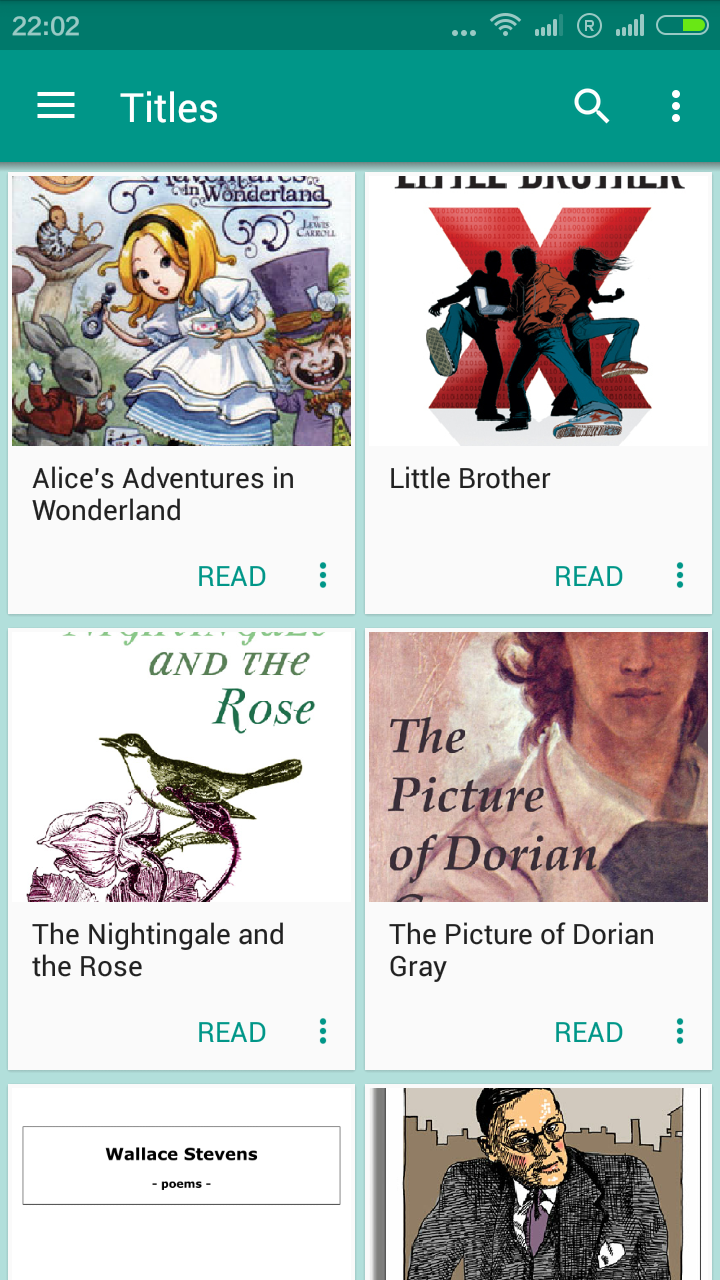Viewport: 720px width, 1280px height.
Task: Open The Nightingale and the Rose cover
Action: click(181, 766)
